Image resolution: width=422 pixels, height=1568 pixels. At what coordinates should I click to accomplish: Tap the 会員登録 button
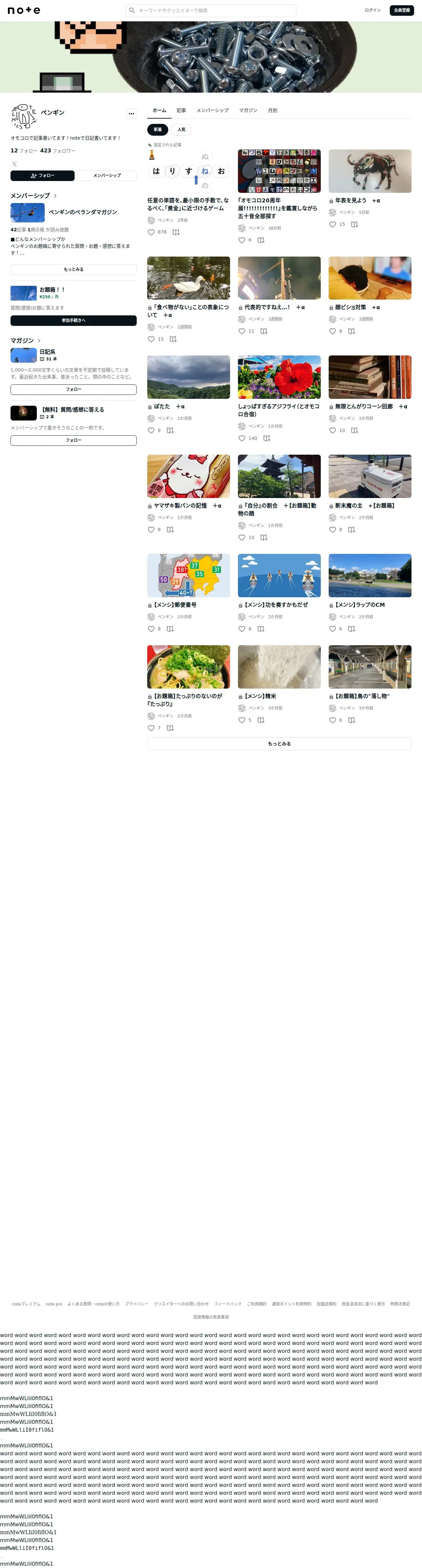pyautogui.click(x=402, y=10)
